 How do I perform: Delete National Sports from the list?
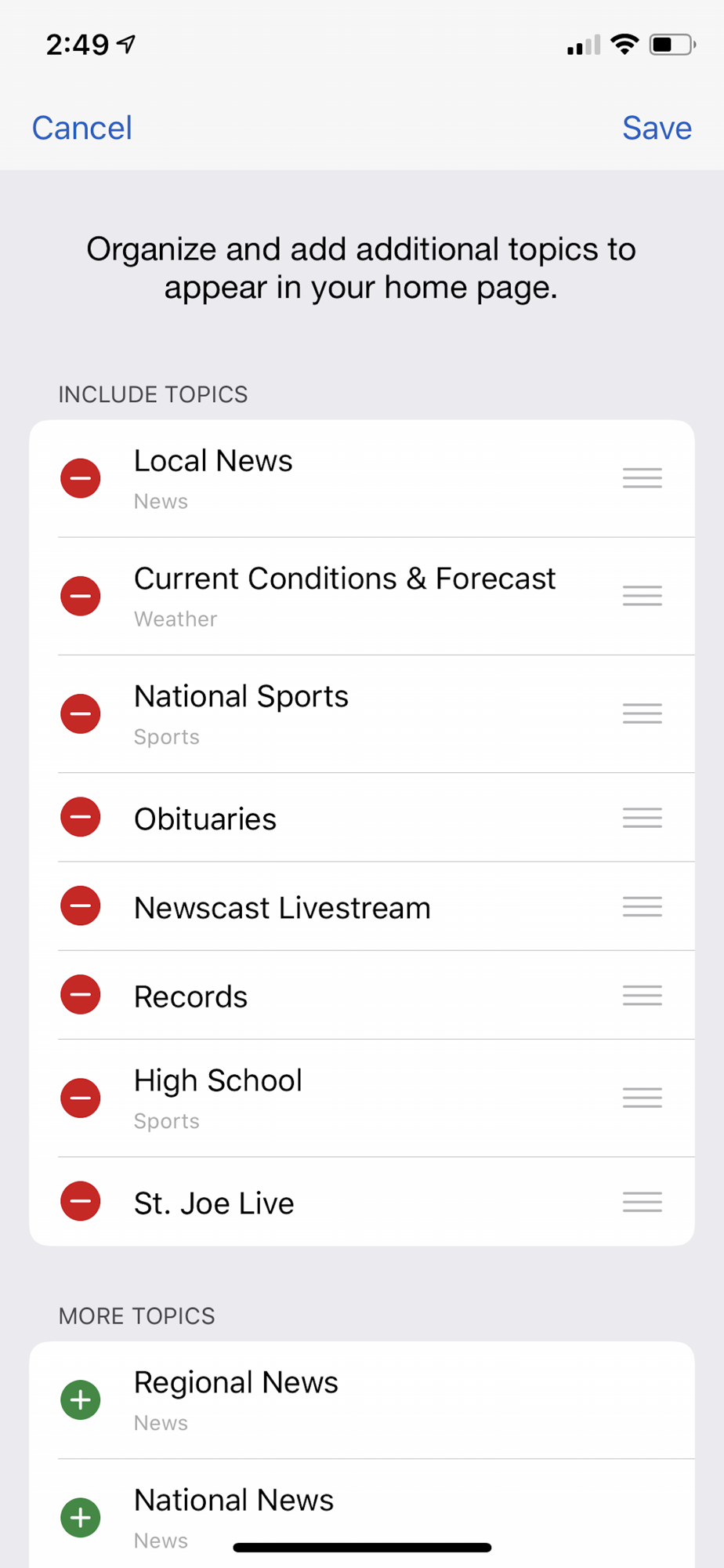[81, 713]
